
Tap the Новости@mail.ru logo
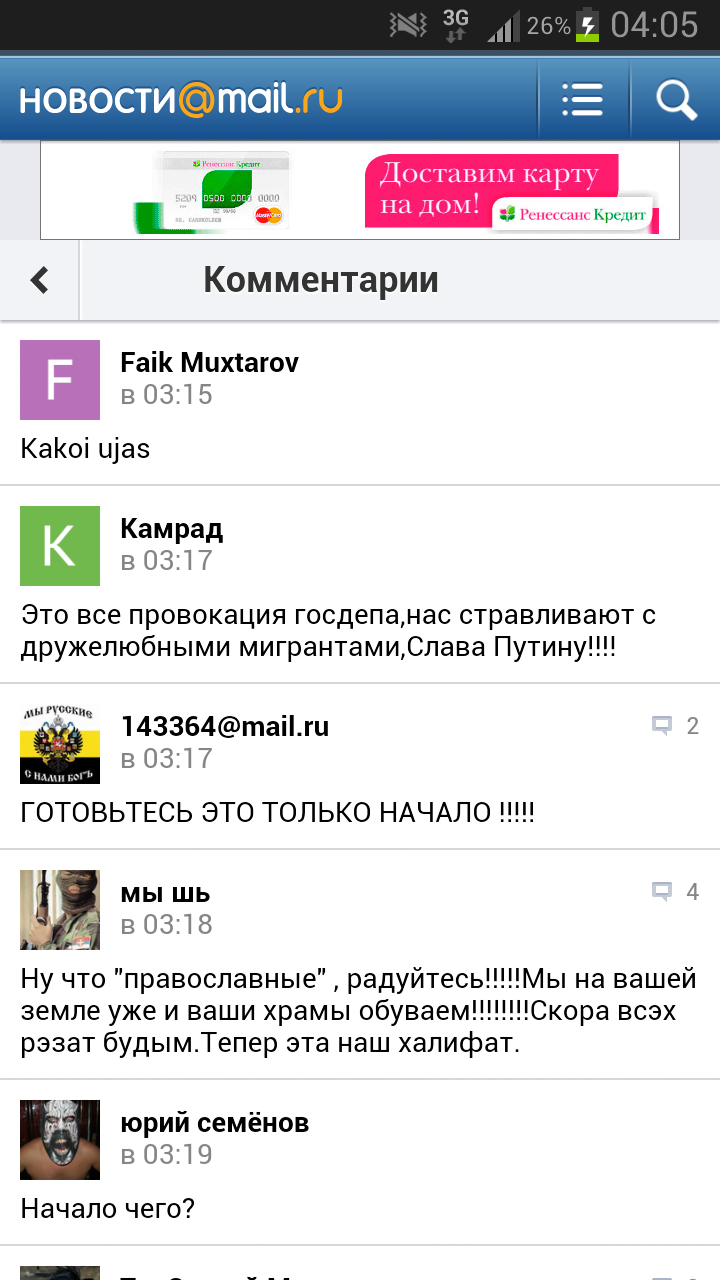click(x=181, y=99)
